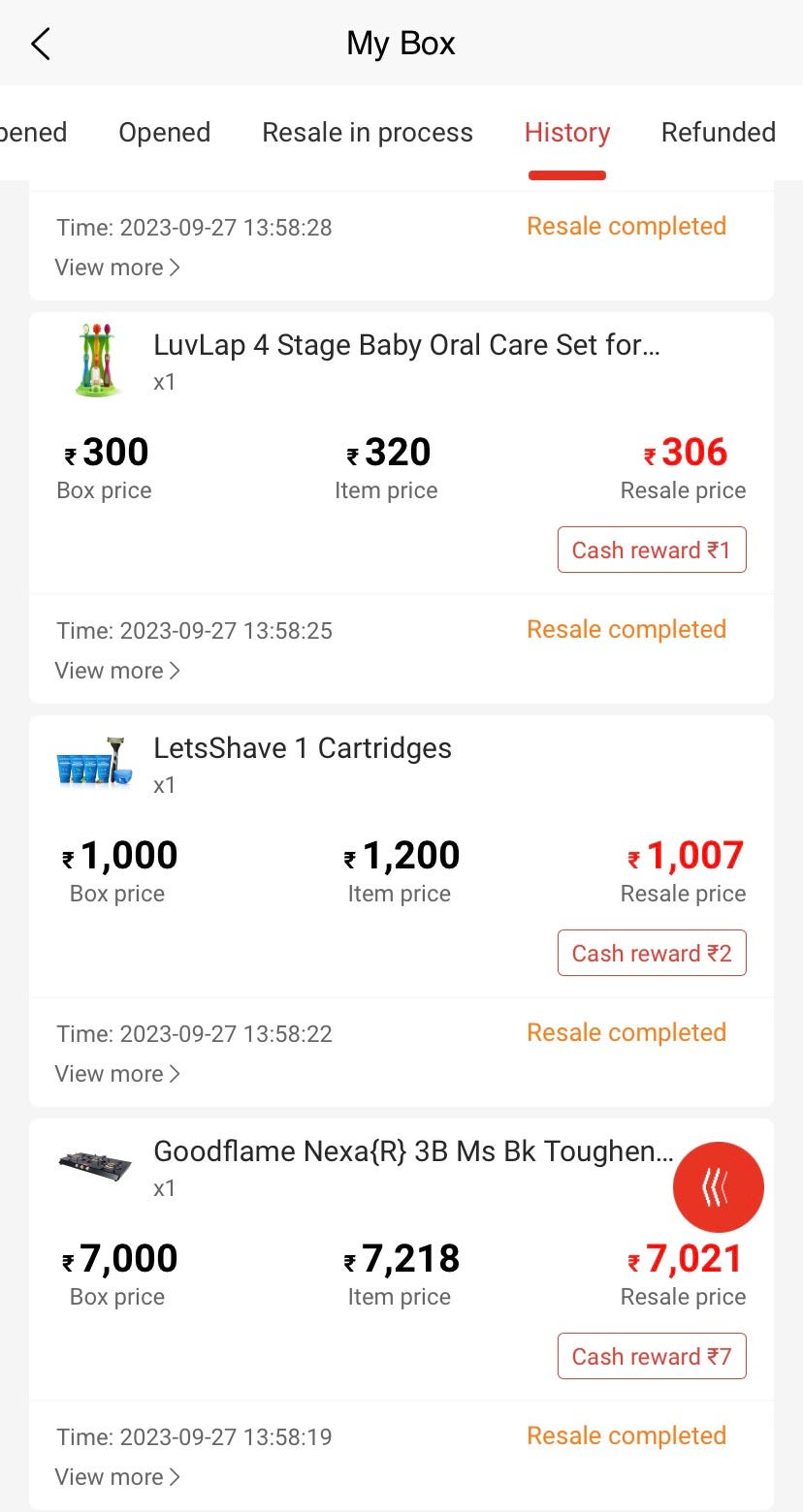803x1512 pixels.
Task: Click Resale completed next to 13:58:19
Action: [x=626, y=1435]
